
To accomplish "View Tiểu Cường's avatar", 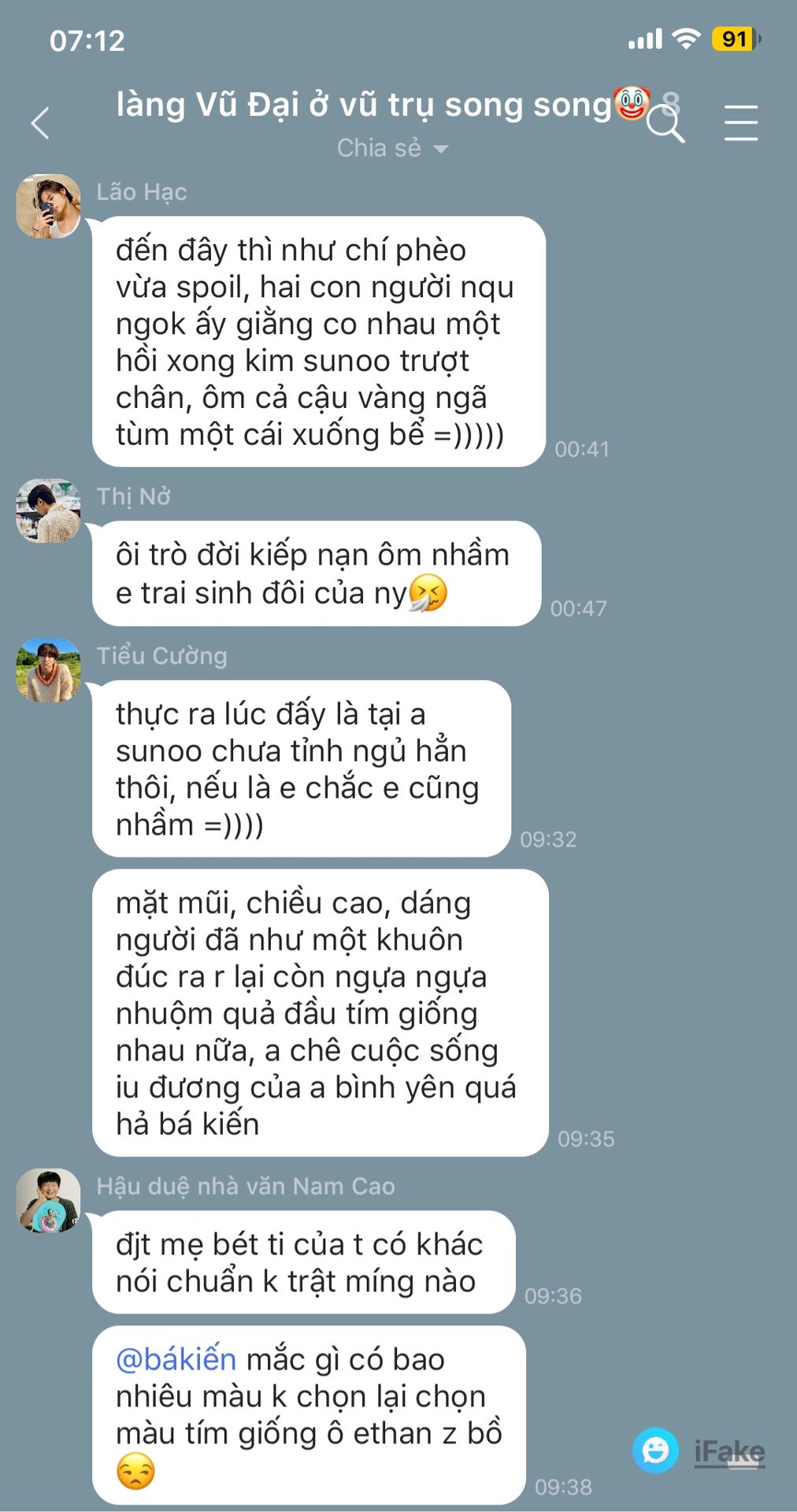I will [x=49, y=670].
